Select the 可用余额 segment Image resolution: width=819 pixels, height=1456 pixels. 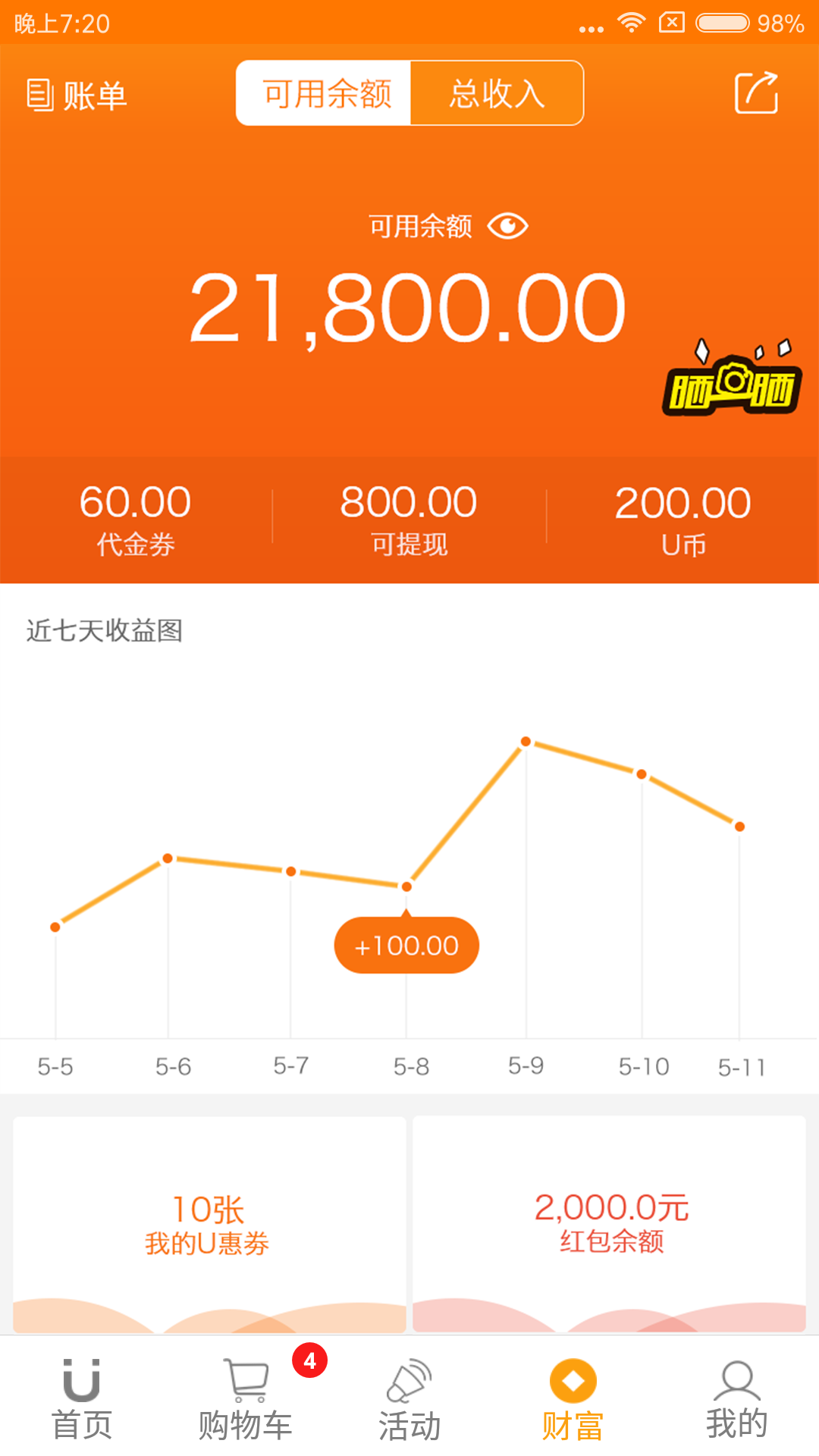(x=325, y=93)
